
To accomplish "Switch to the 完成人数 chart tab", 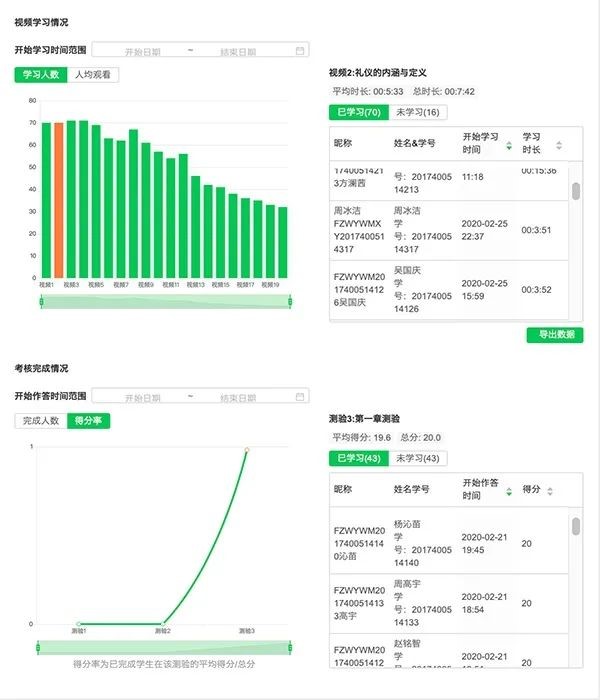I will click(41, 421).
